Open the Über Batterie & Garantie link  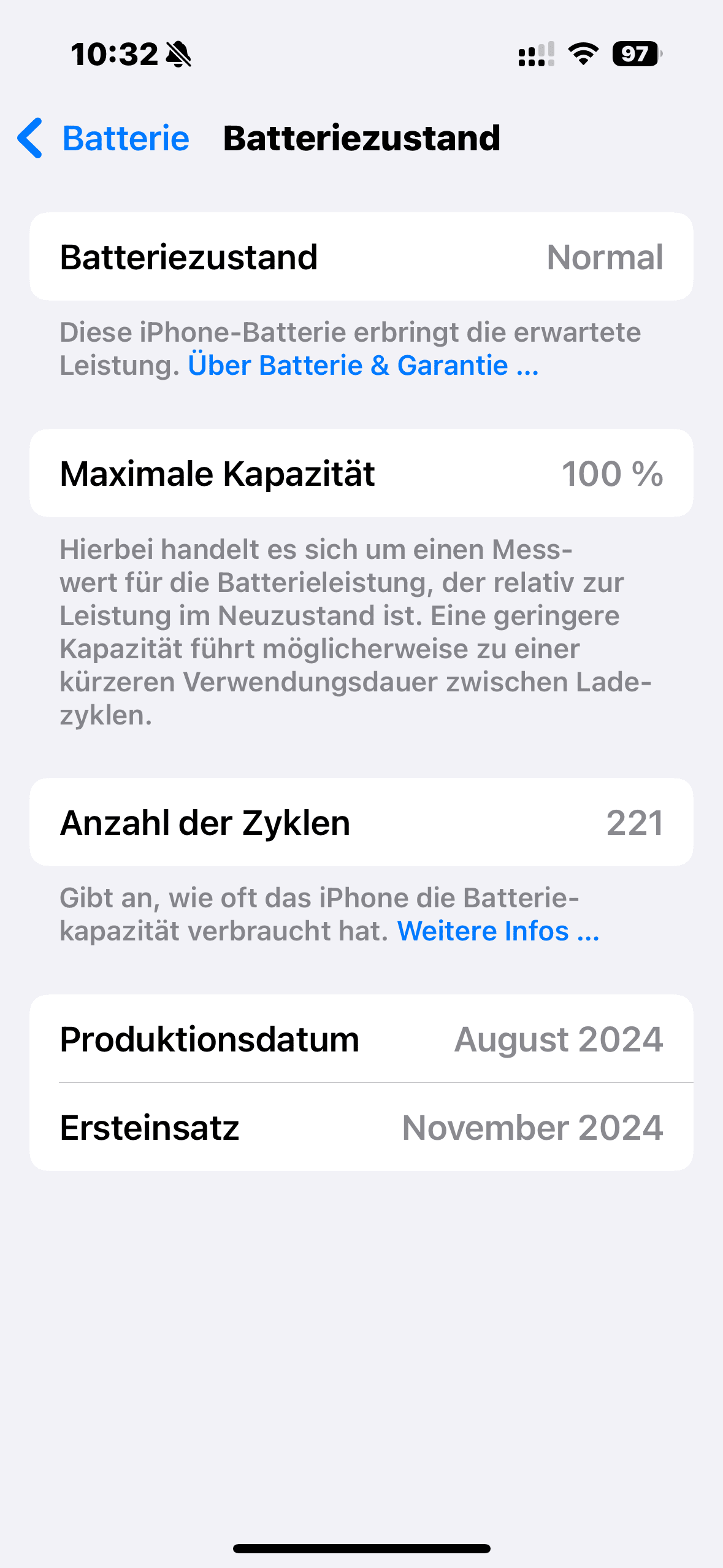[x=363, y=366]
